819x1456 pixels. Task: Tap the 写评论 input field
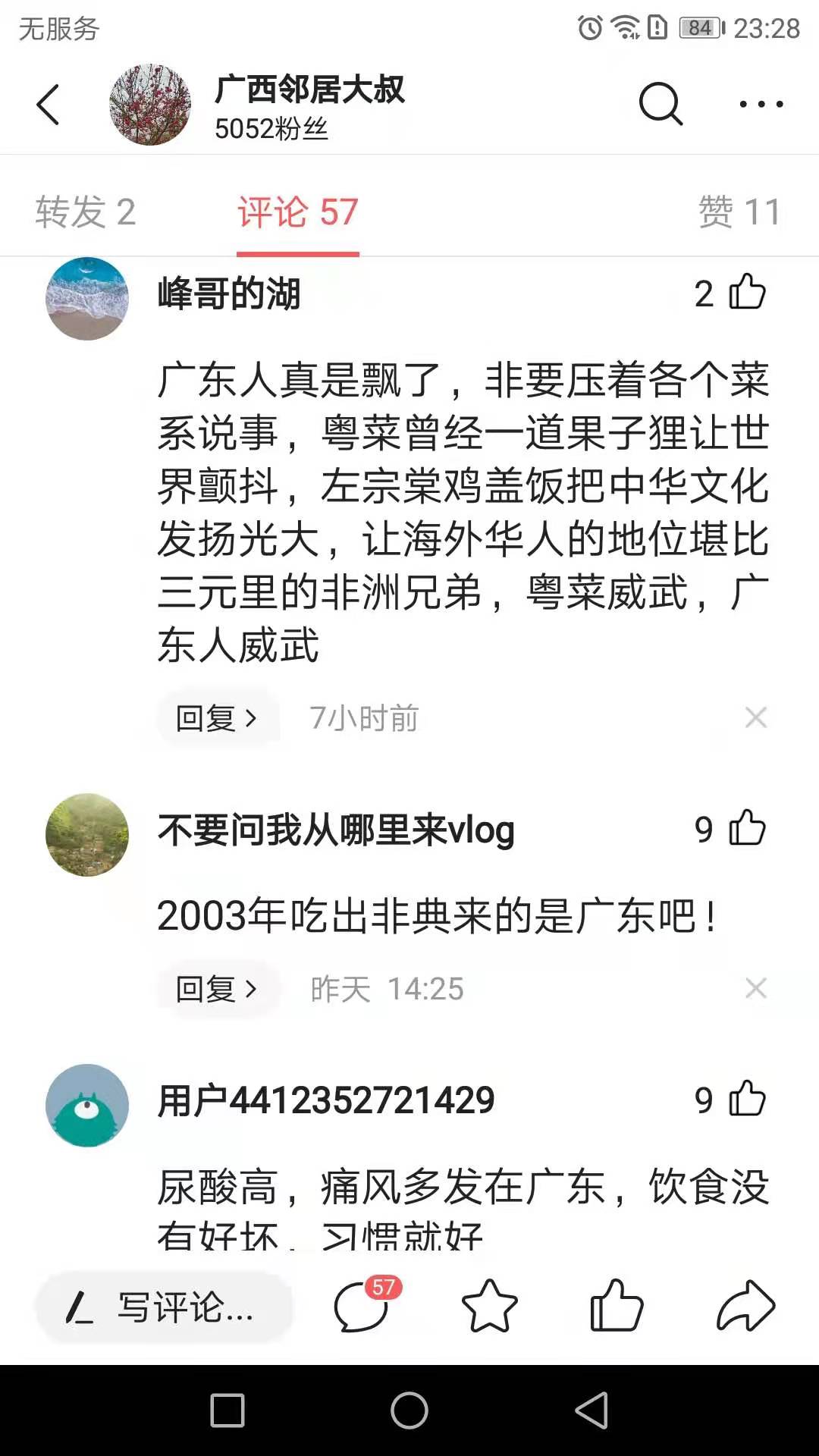[x=164, y=1307]
